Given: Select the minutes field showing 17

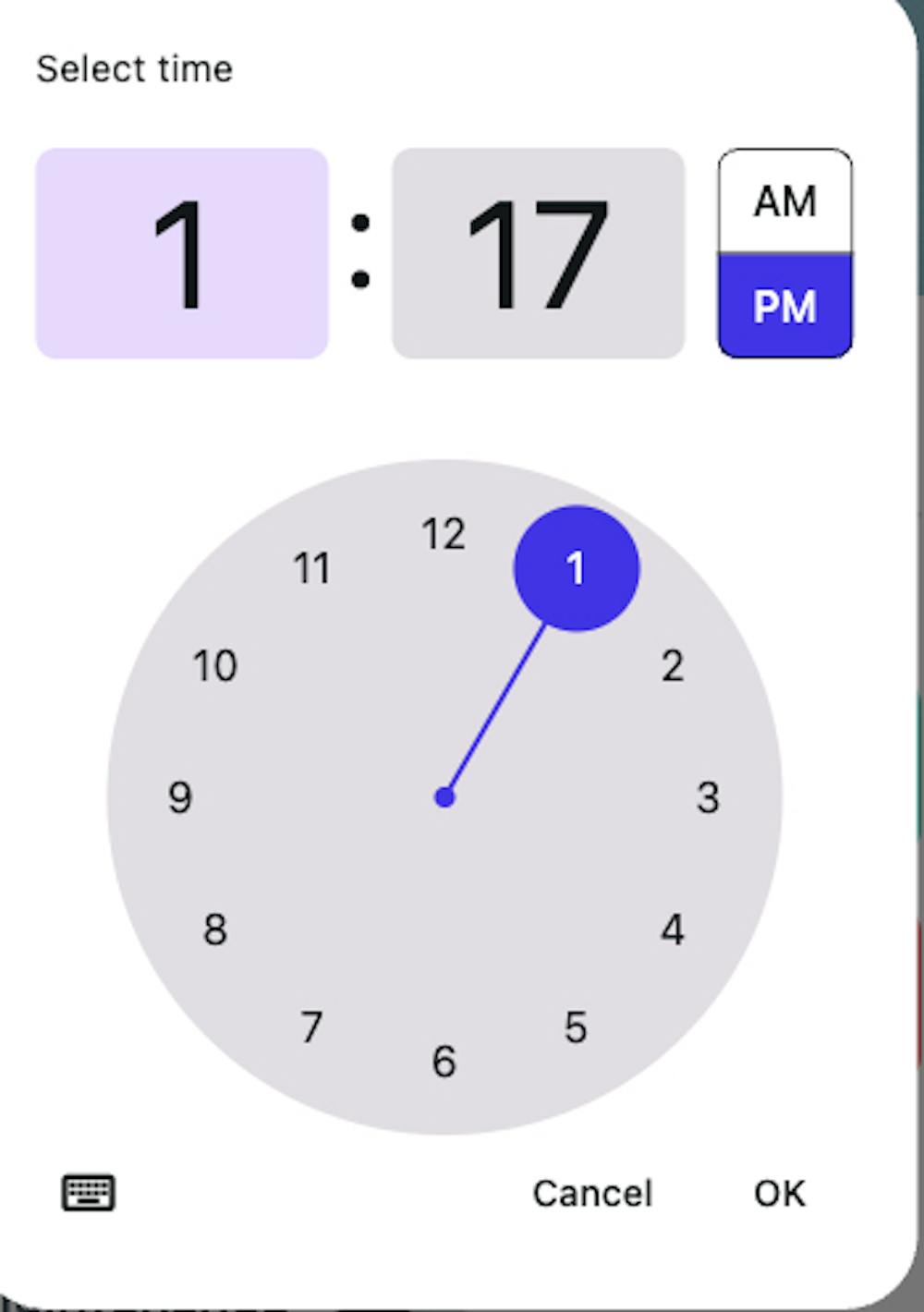Looking at the screenshot, I should 538,253.
